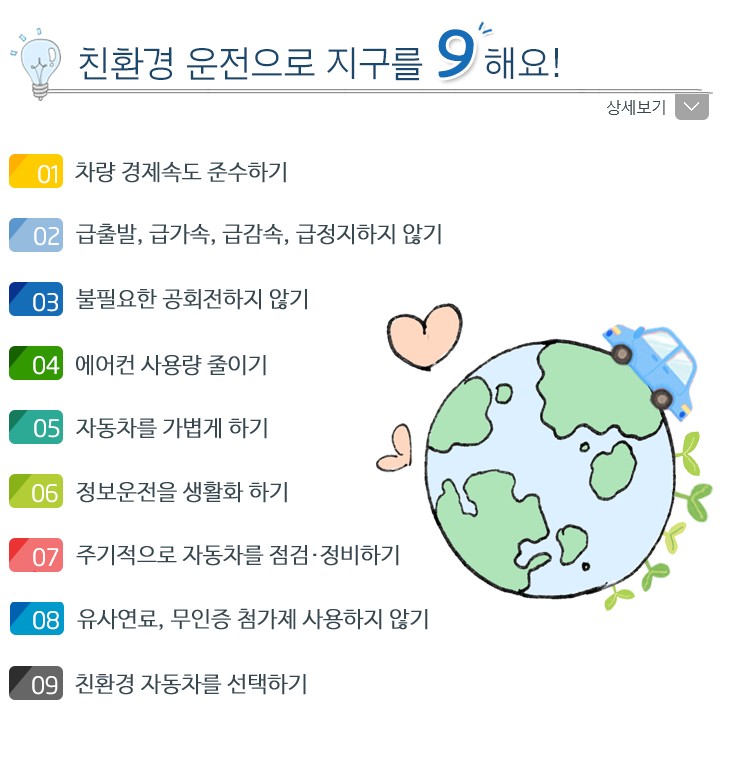This screenshot has width=734, height=757.
Task: Click the lightbulb icon in the header
Action: point(37,60)
